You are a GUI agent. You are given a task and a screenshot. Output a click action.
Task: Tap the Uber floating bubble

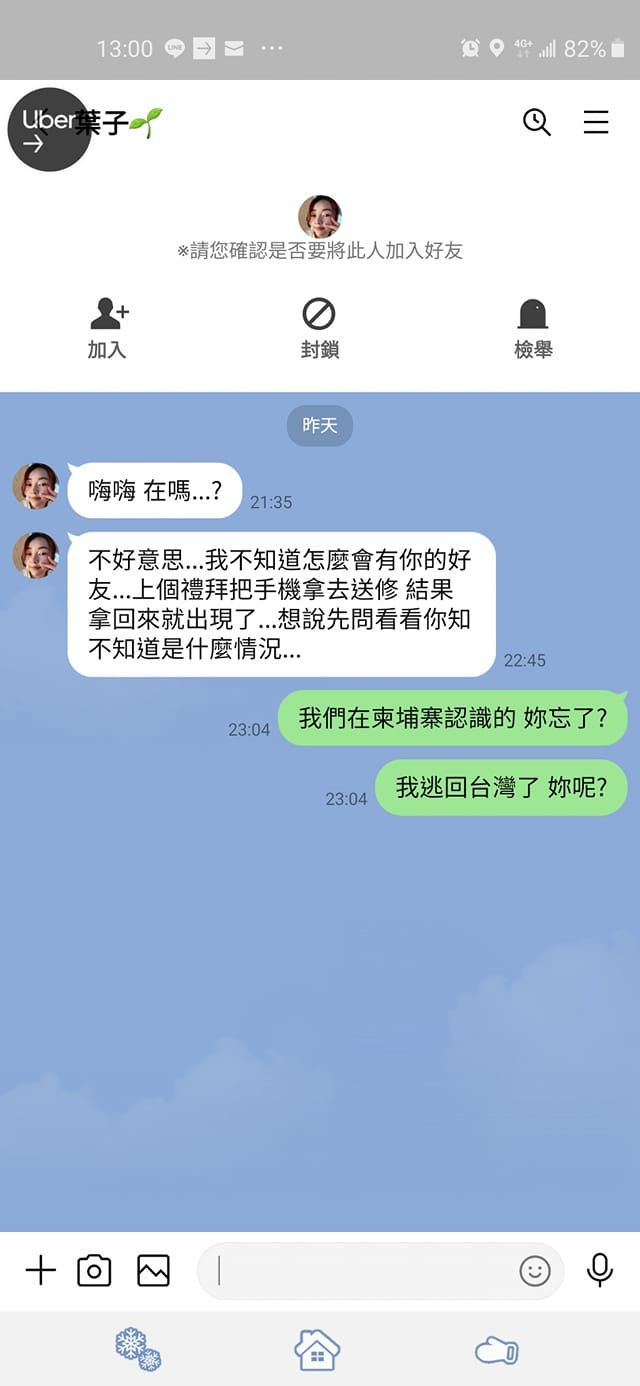tap(49, 130)
